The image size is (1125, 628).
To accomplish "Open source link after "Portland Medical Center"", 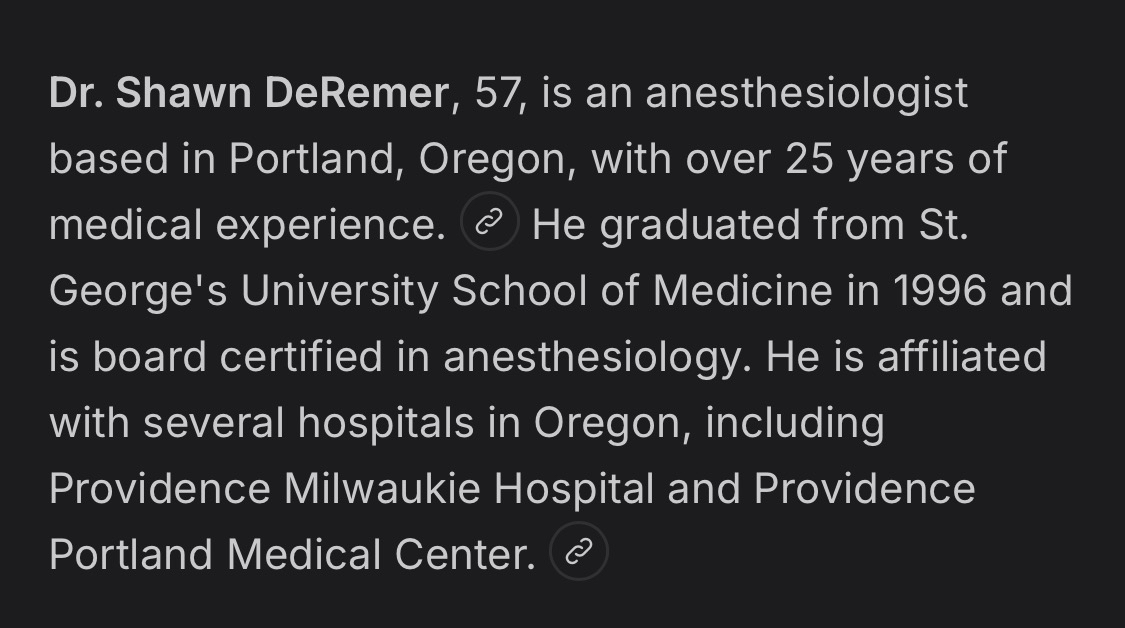I will click(x=578, y=551).
